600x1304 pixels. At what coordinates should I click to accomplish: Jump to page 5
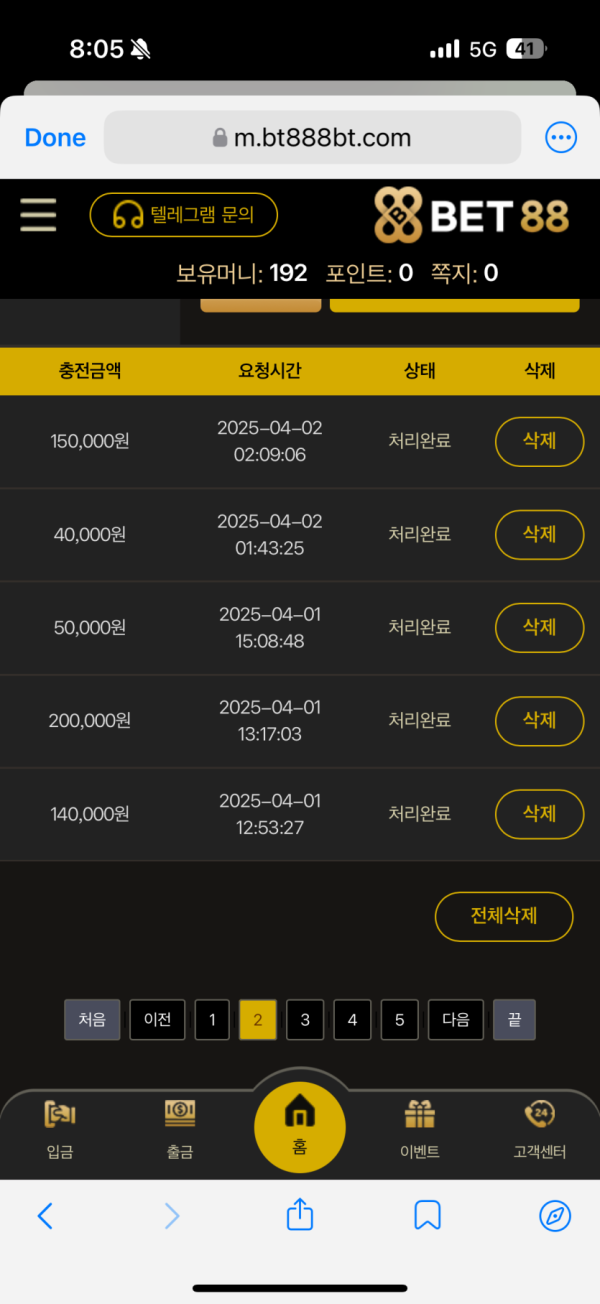[x=399, y=1020]
